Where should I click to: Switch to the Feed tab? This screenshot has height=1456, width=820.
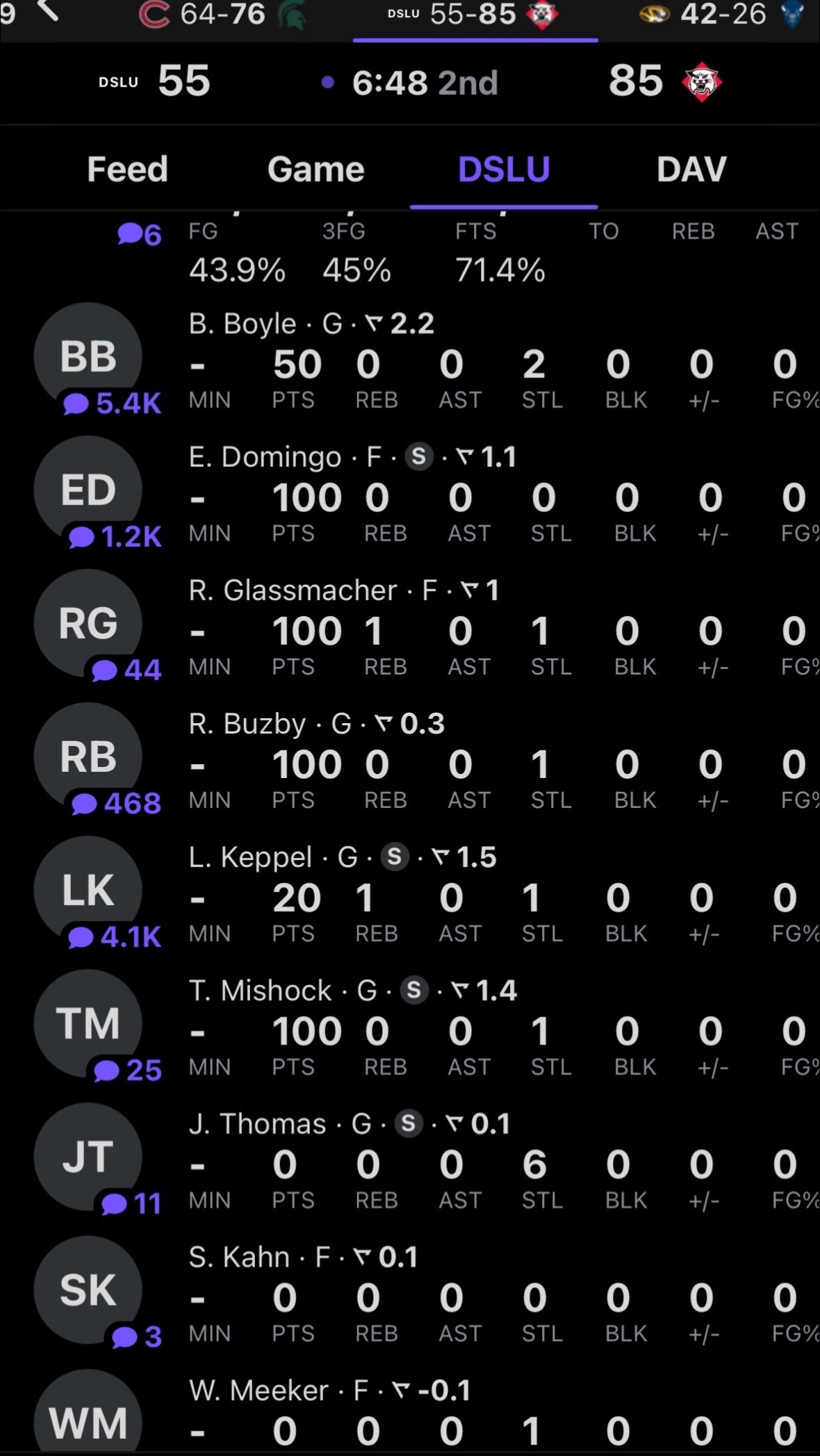click(127, 169)
